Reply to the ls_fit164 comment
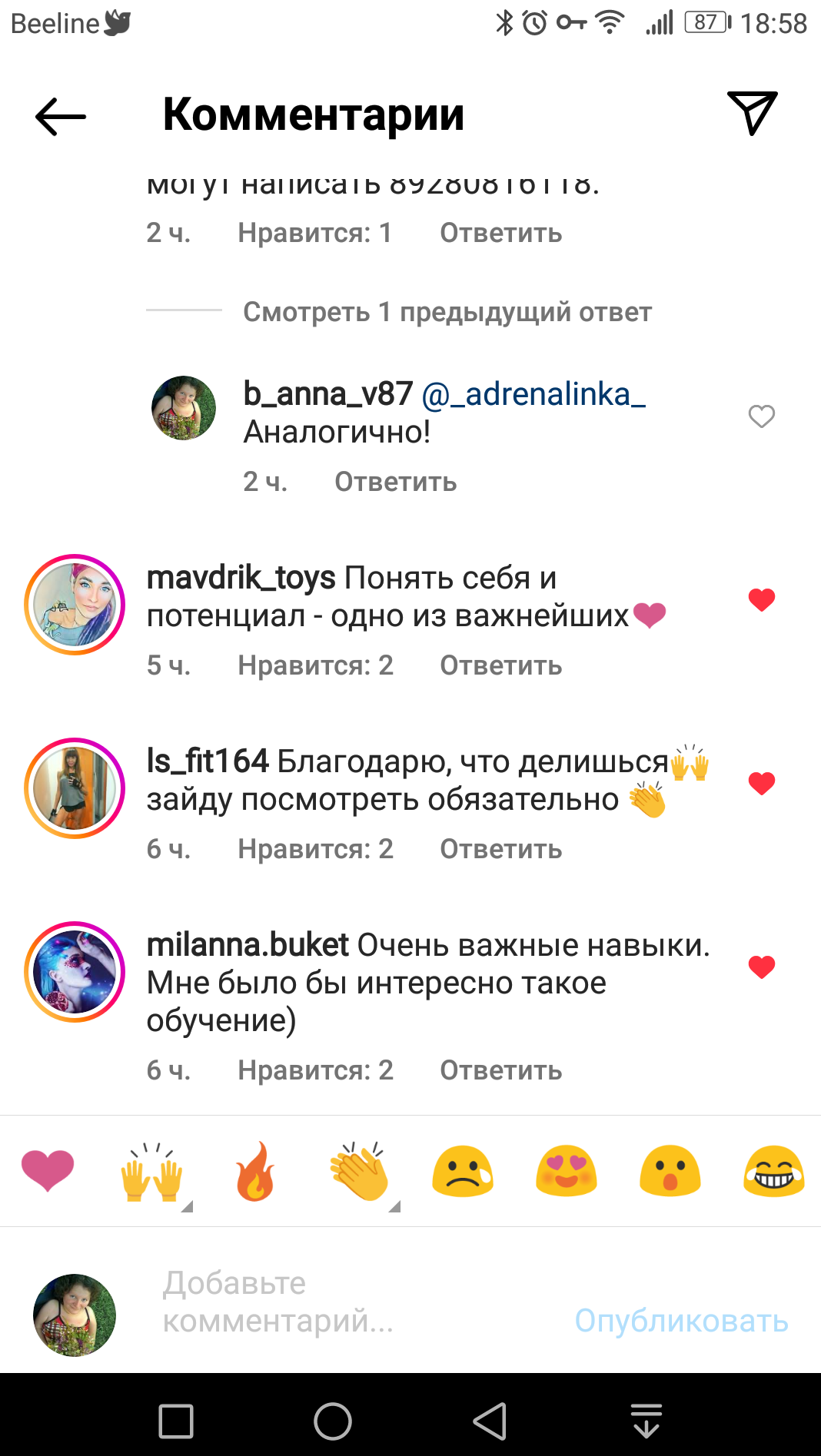The height and width of the screenshot is (1456, 821). 500,849
